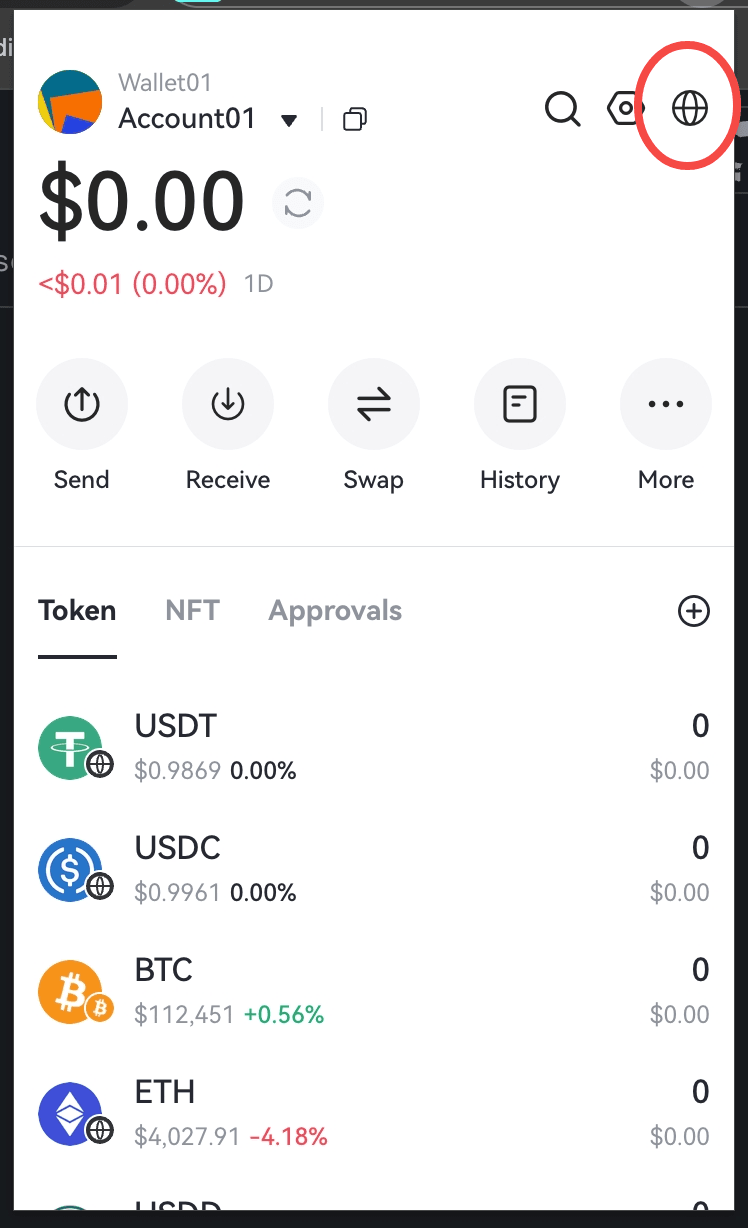
Task: Open the BTC token row
Action: [374, 992]
